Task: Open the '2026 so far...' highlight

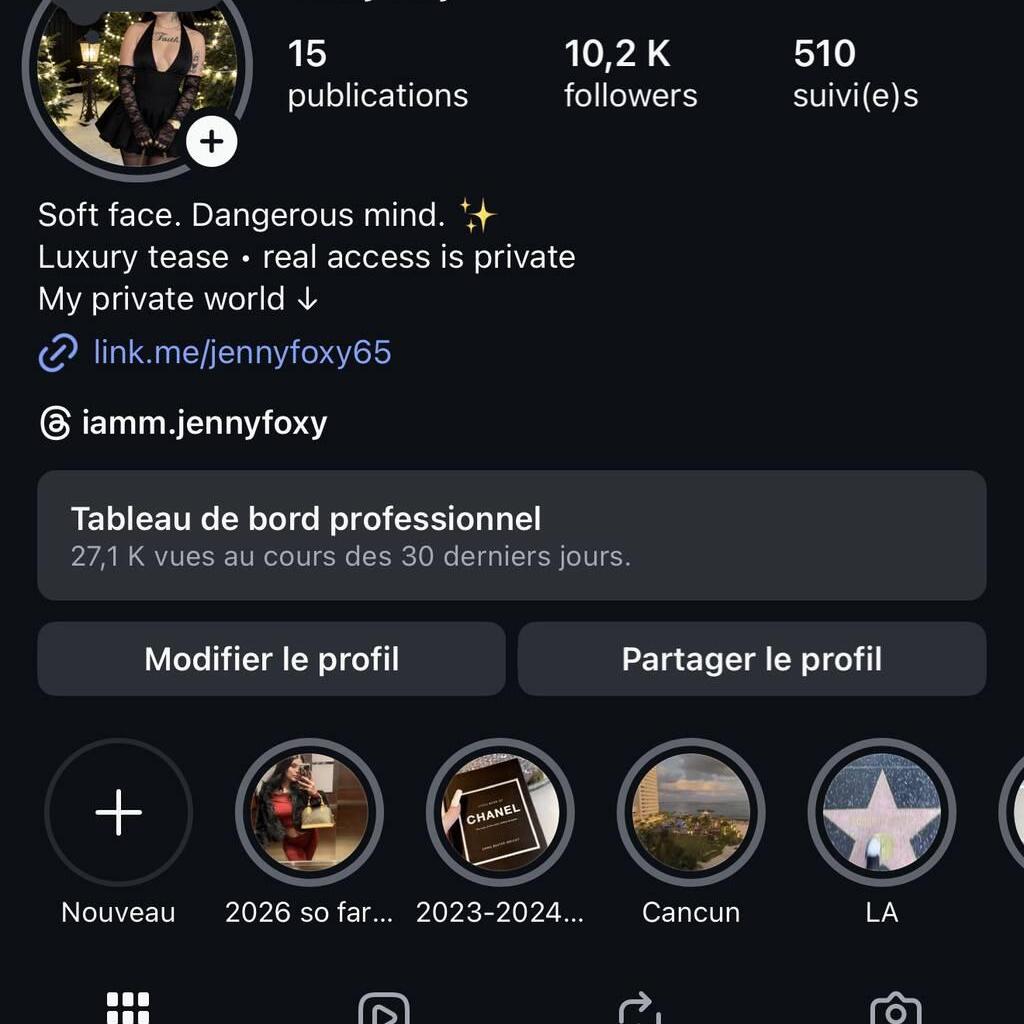Action: [309, 812]
